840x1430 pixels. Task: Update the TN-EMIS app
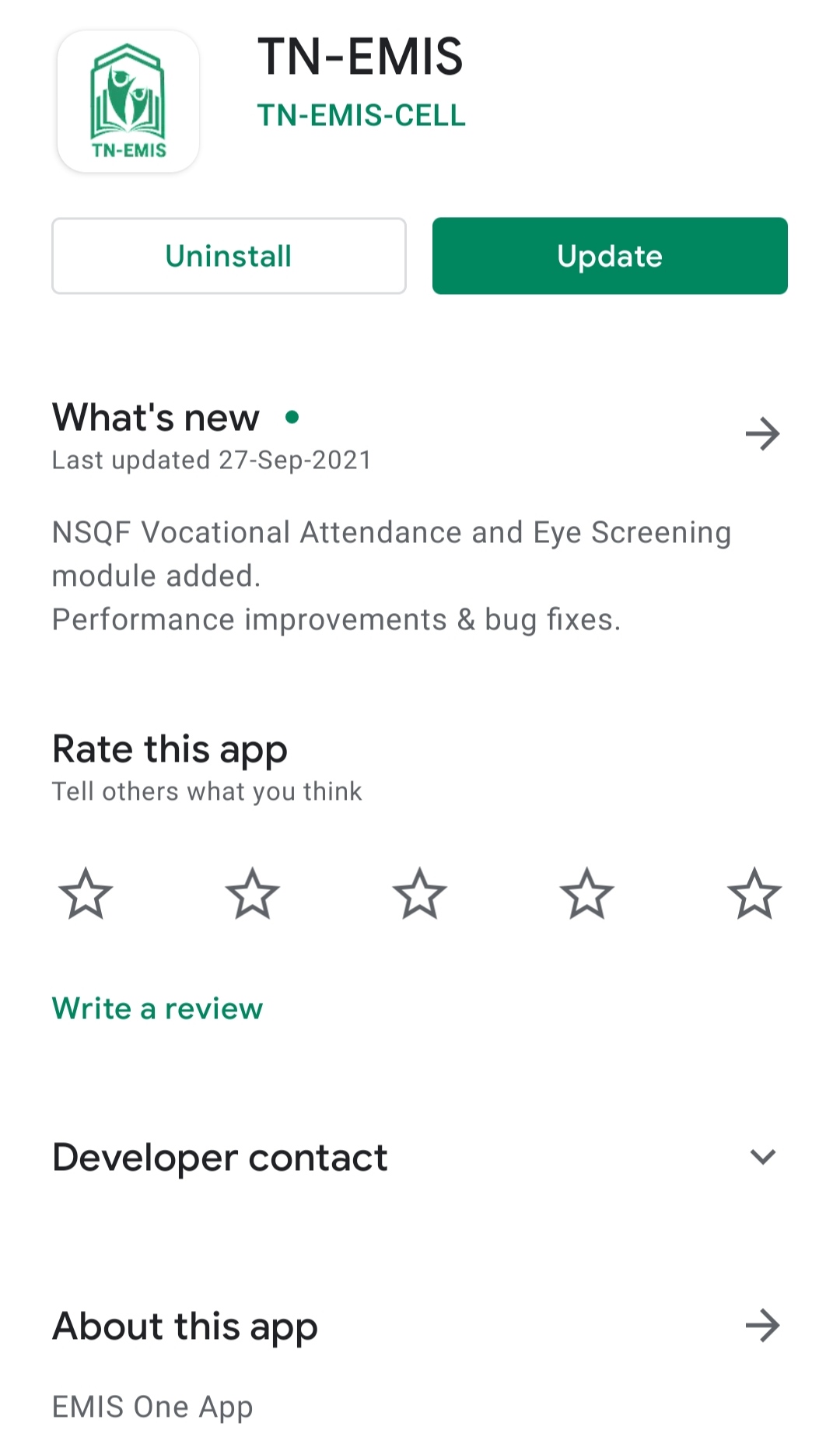[x=610, y=255]
